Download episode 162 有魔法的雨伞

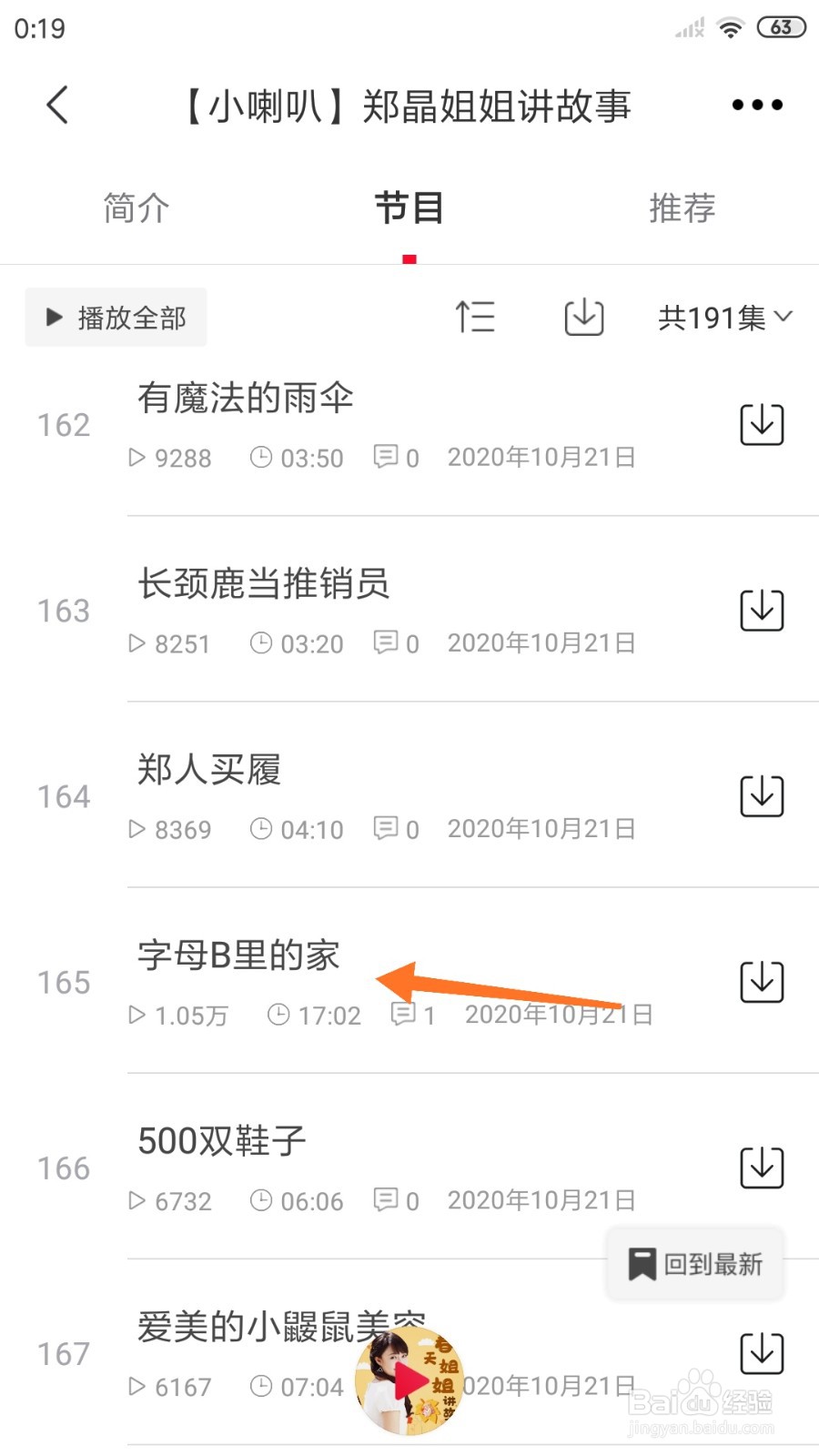761,424
